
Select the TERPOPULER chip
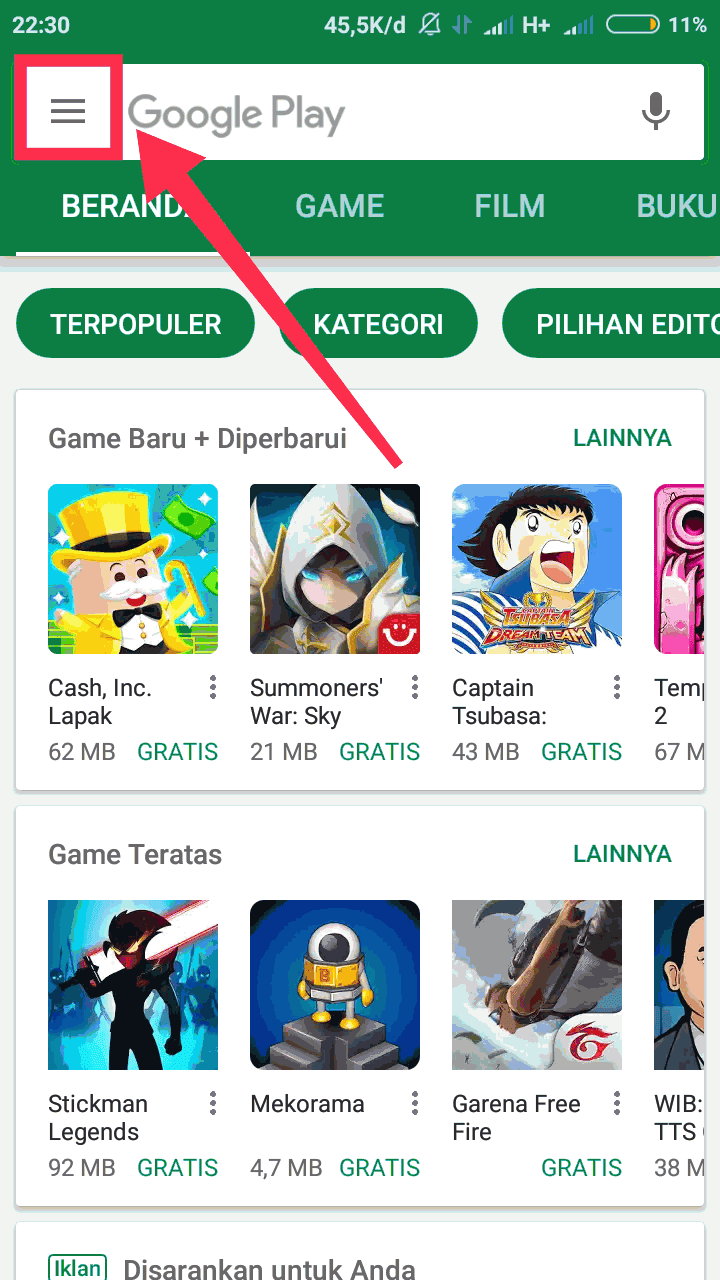[x=136, y=323]
